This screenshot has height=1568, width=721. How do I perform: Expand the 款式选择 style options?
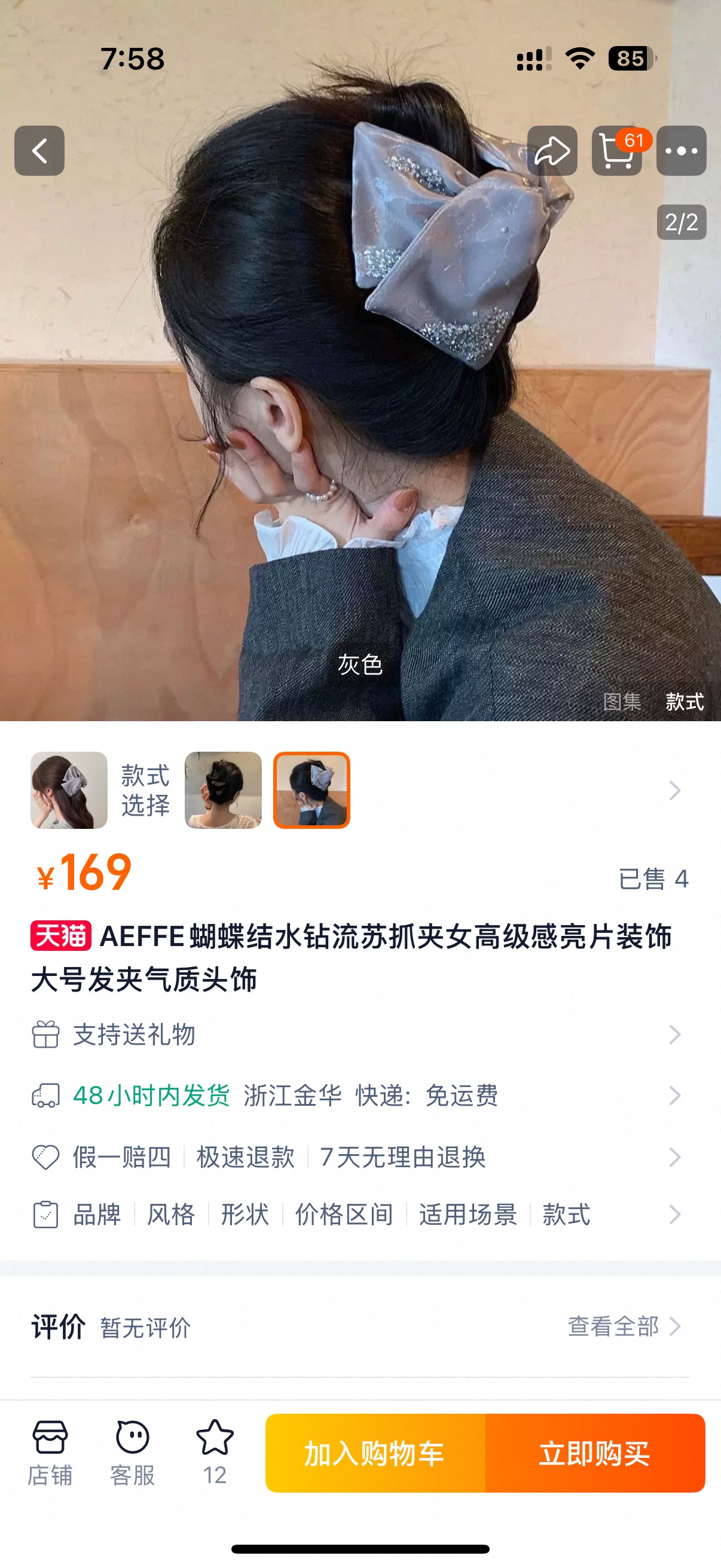click(674, 790)
